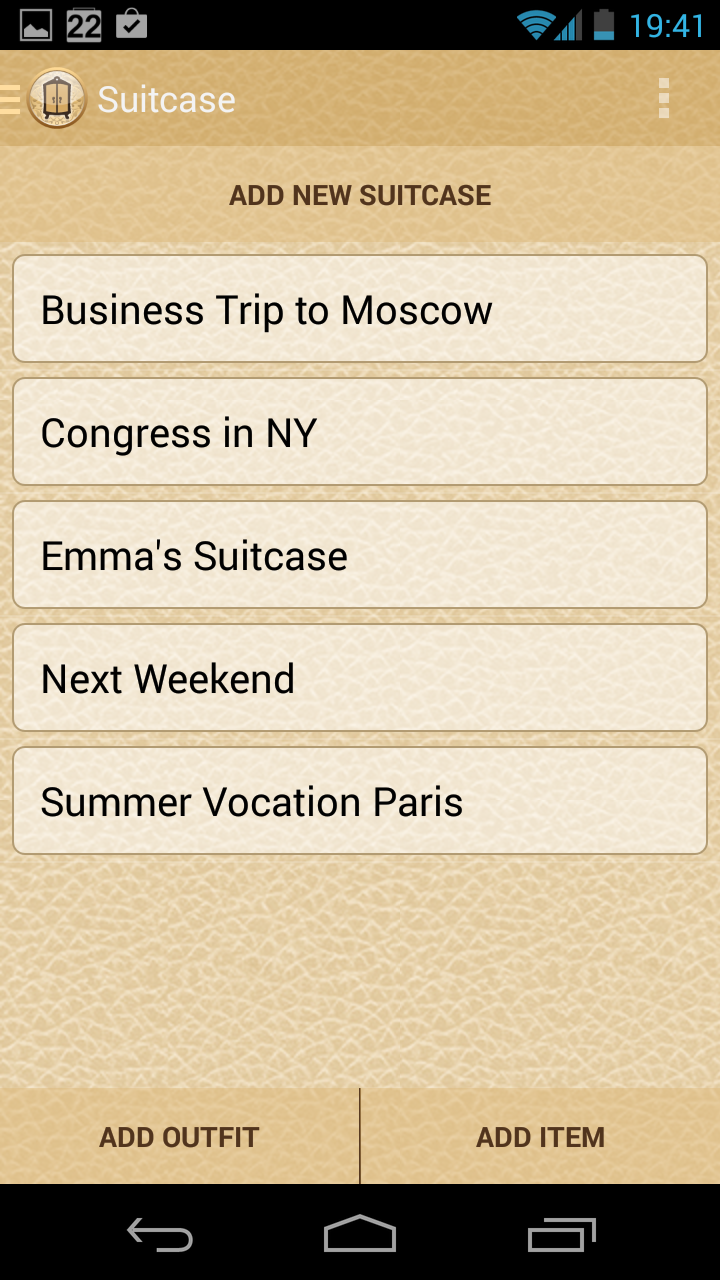This screenshot has height=1280, width=720.
Task: Open Emma's Suitcase
Action: point(360,555)
